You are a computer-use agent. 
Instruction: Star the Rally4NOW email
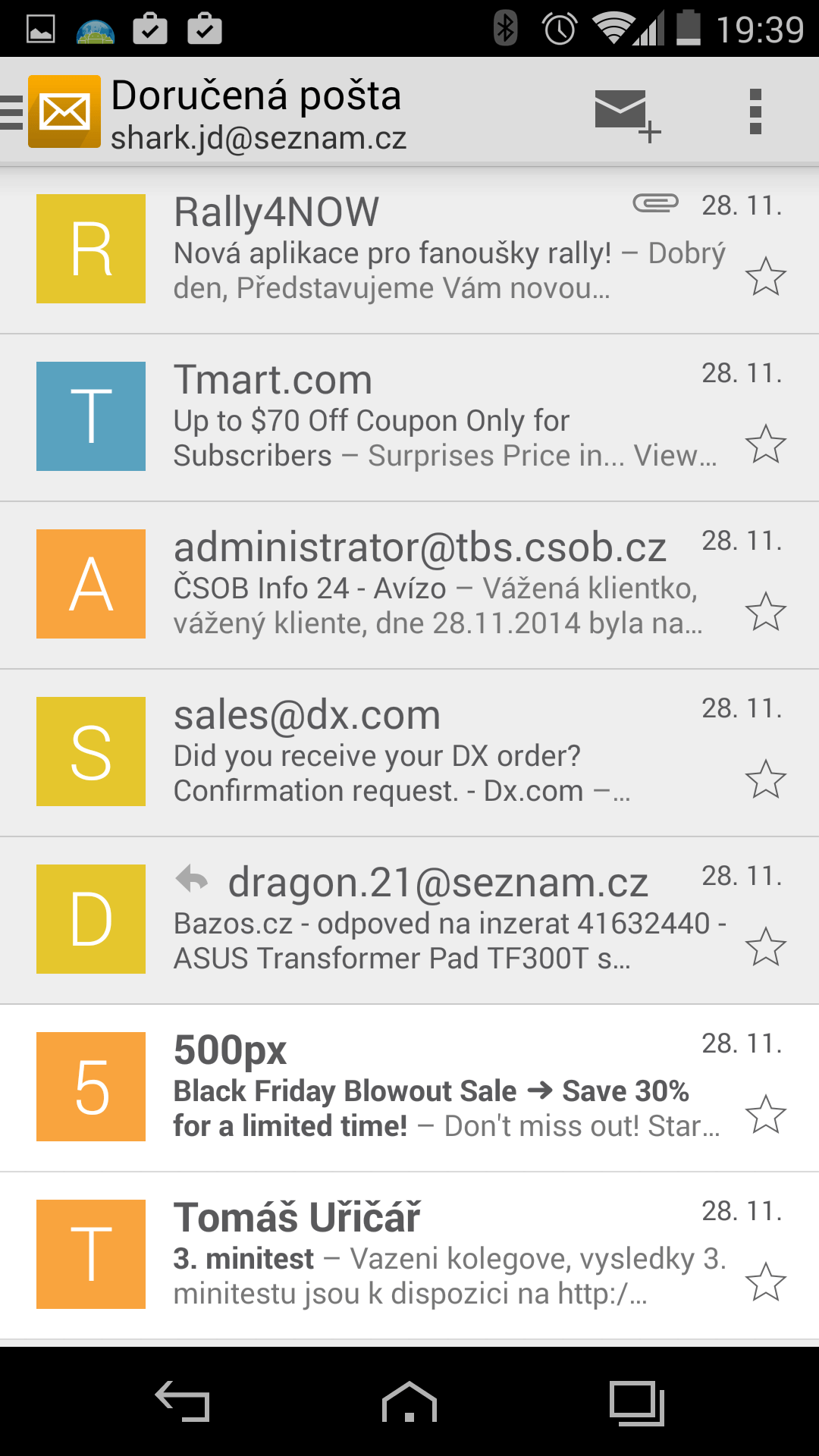pyautogui.click(x=765, y=277)
